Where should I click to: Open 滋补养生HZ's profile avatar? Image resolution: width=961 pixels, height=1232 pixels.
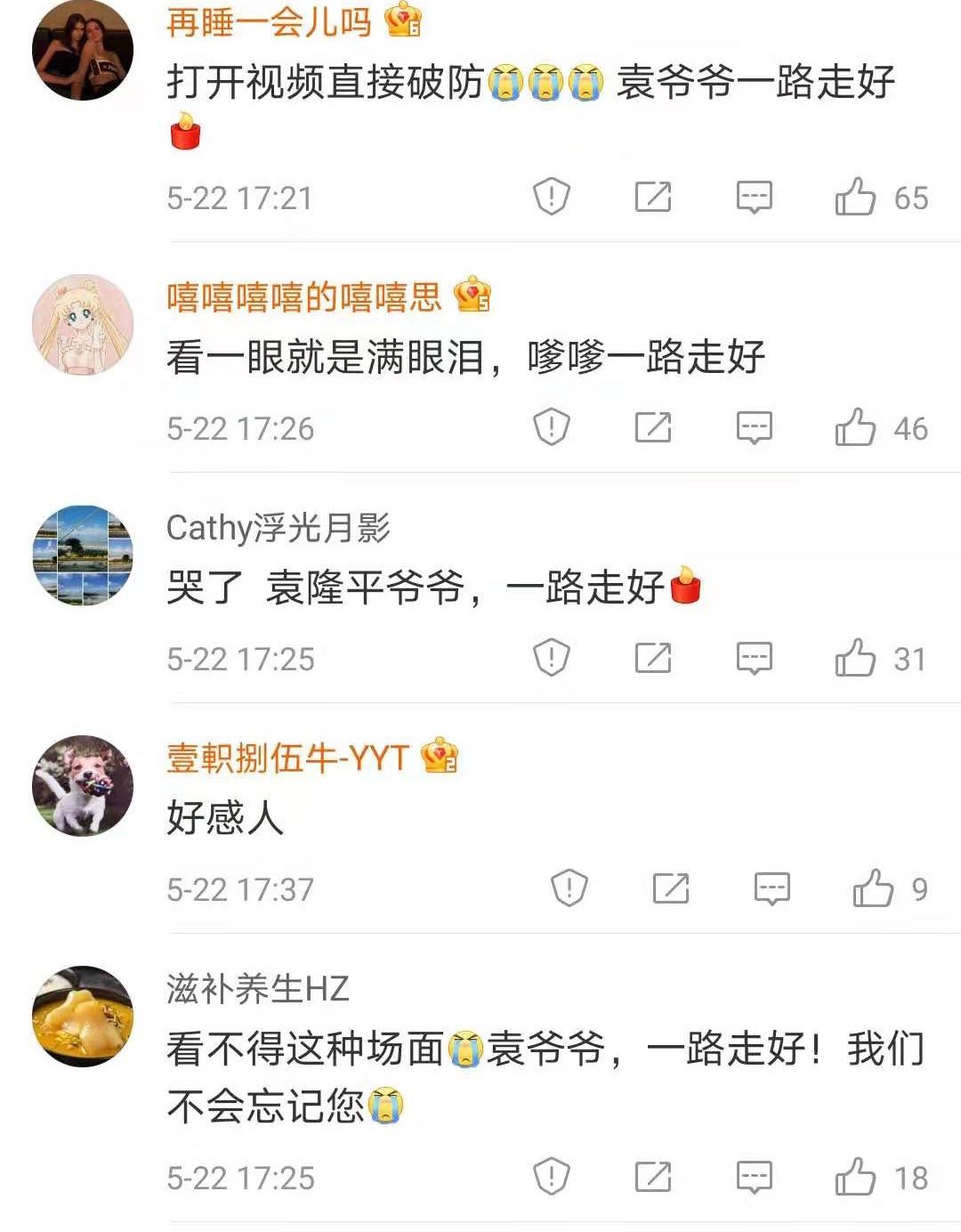83,1017
